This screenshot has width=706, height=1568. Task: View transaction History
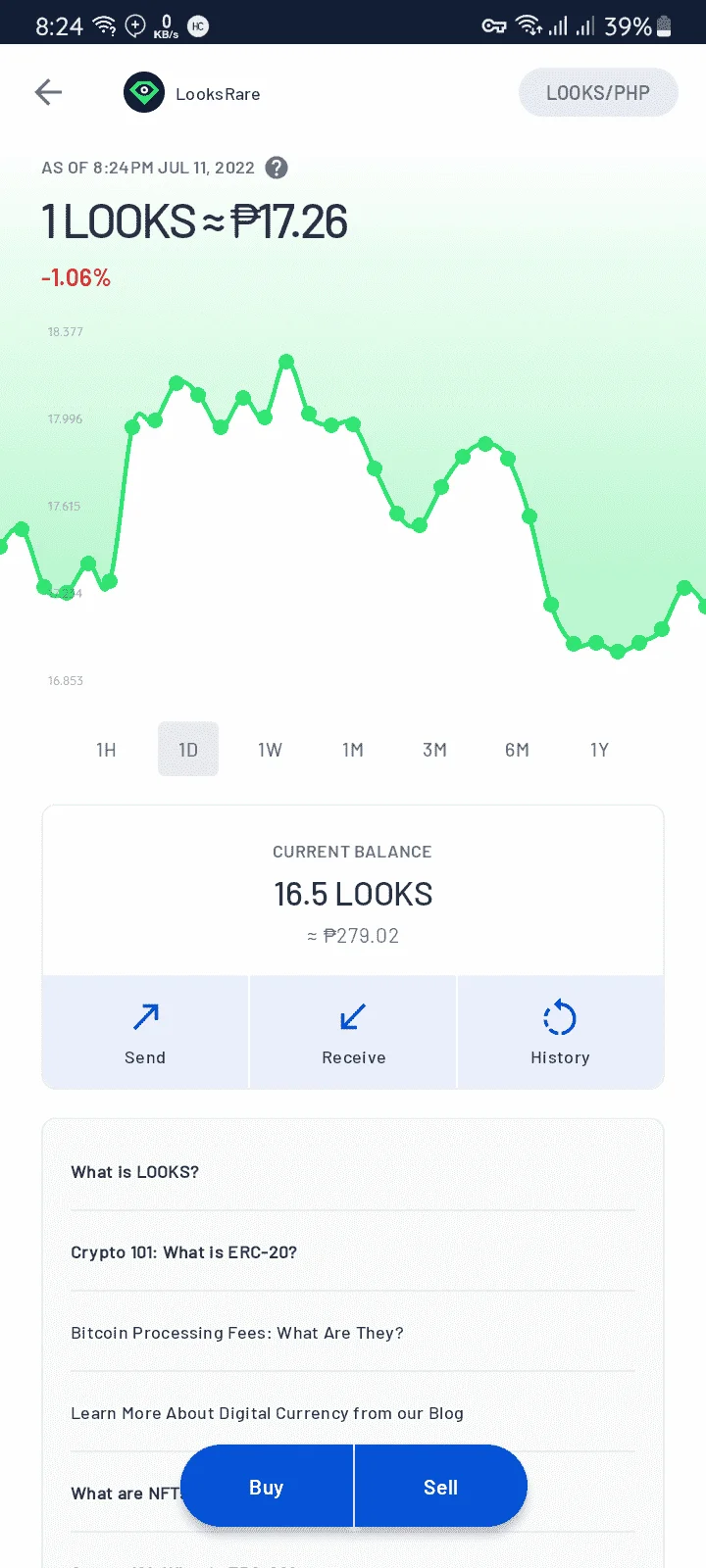(x=560, y=1032)
